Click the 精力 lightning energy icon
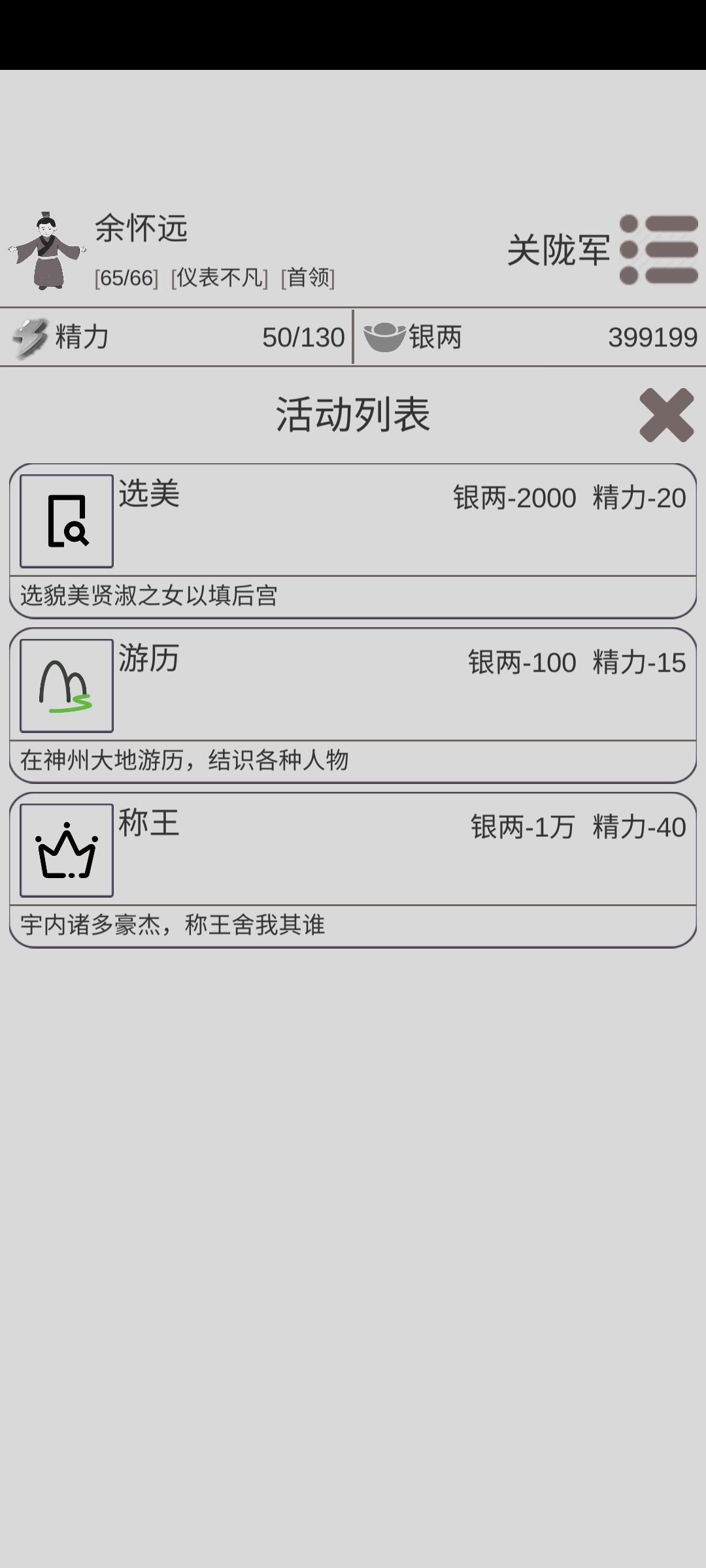The image size is (706, 1568). tap(31, 336)
